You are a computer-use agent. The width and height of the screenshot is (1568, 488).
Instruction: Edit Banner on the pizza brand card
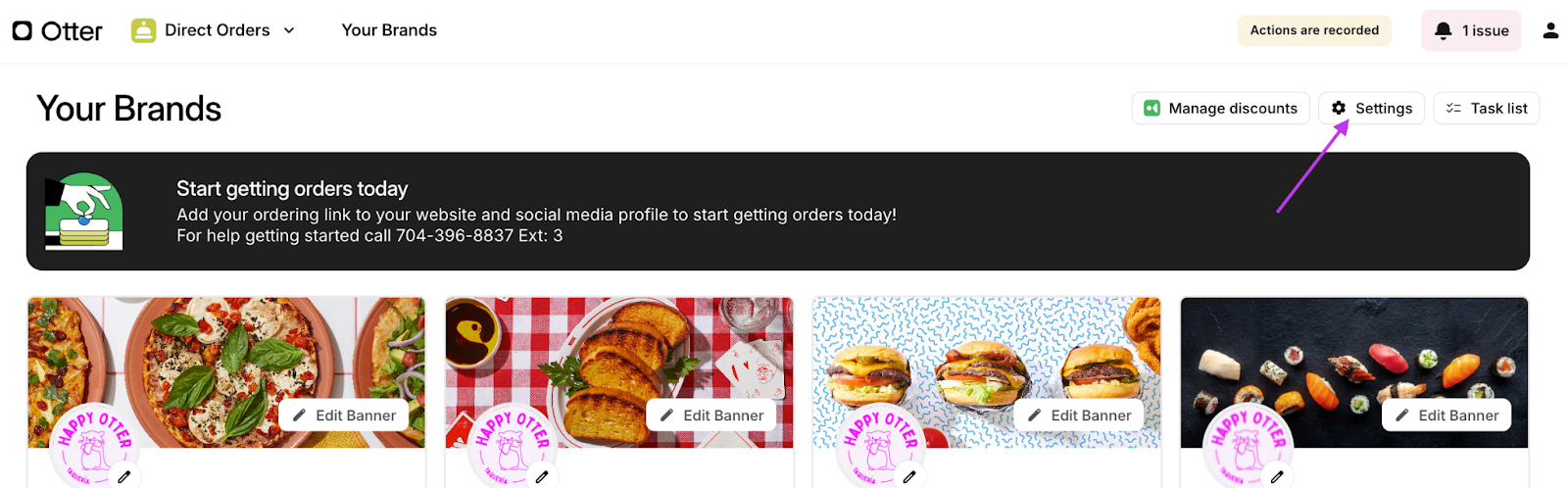(344, 415)
